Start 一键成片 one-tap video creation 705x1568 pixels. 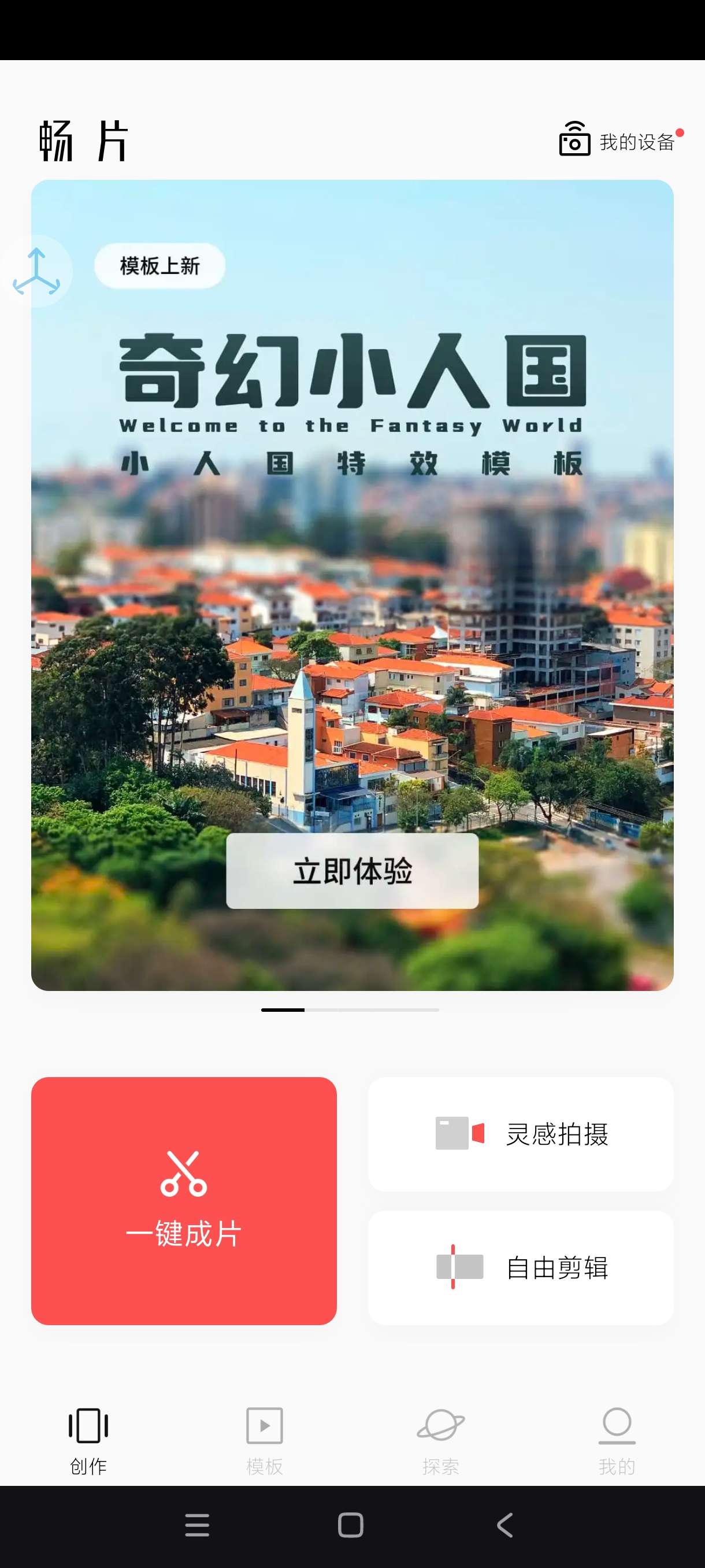[x=184, y=1200]
